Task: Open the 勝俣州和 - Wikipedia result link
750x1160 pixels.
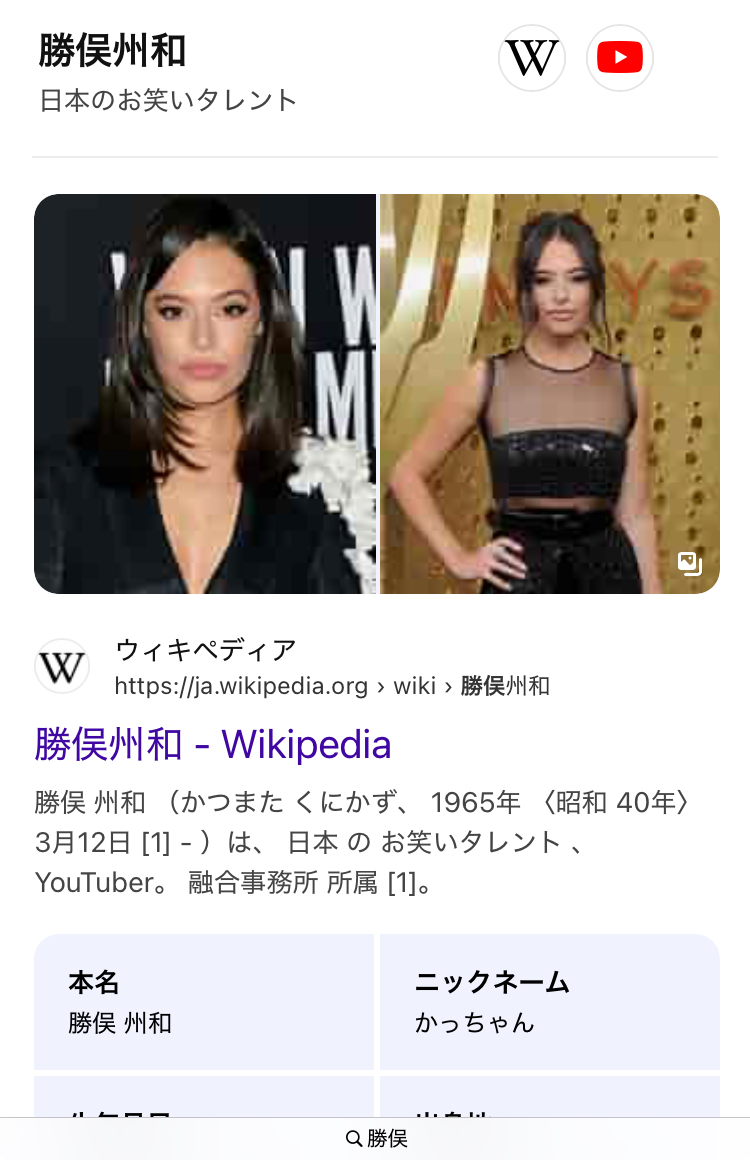Action: (213, 745)
